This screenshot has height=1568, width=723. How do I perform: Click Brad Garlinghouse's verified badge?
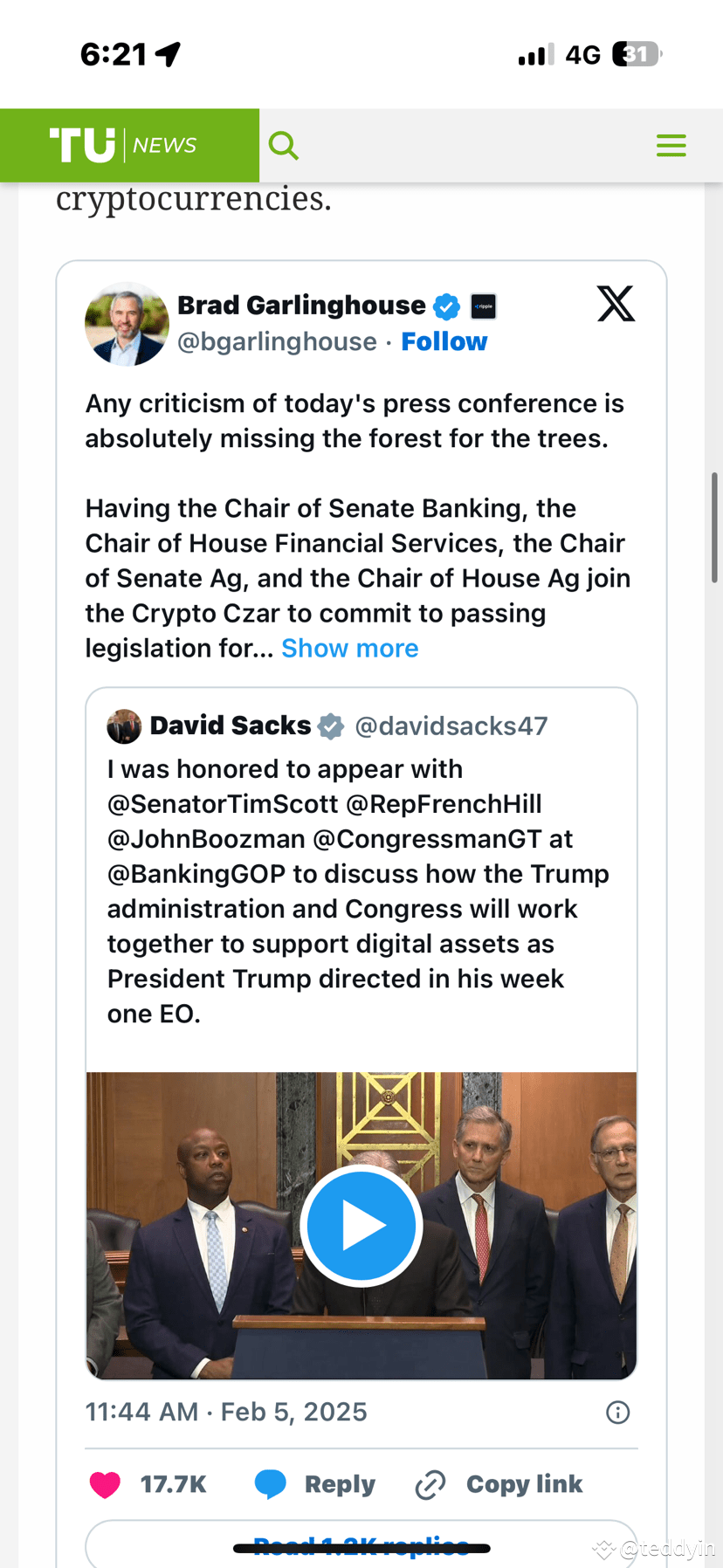click(x=447, y=306)
